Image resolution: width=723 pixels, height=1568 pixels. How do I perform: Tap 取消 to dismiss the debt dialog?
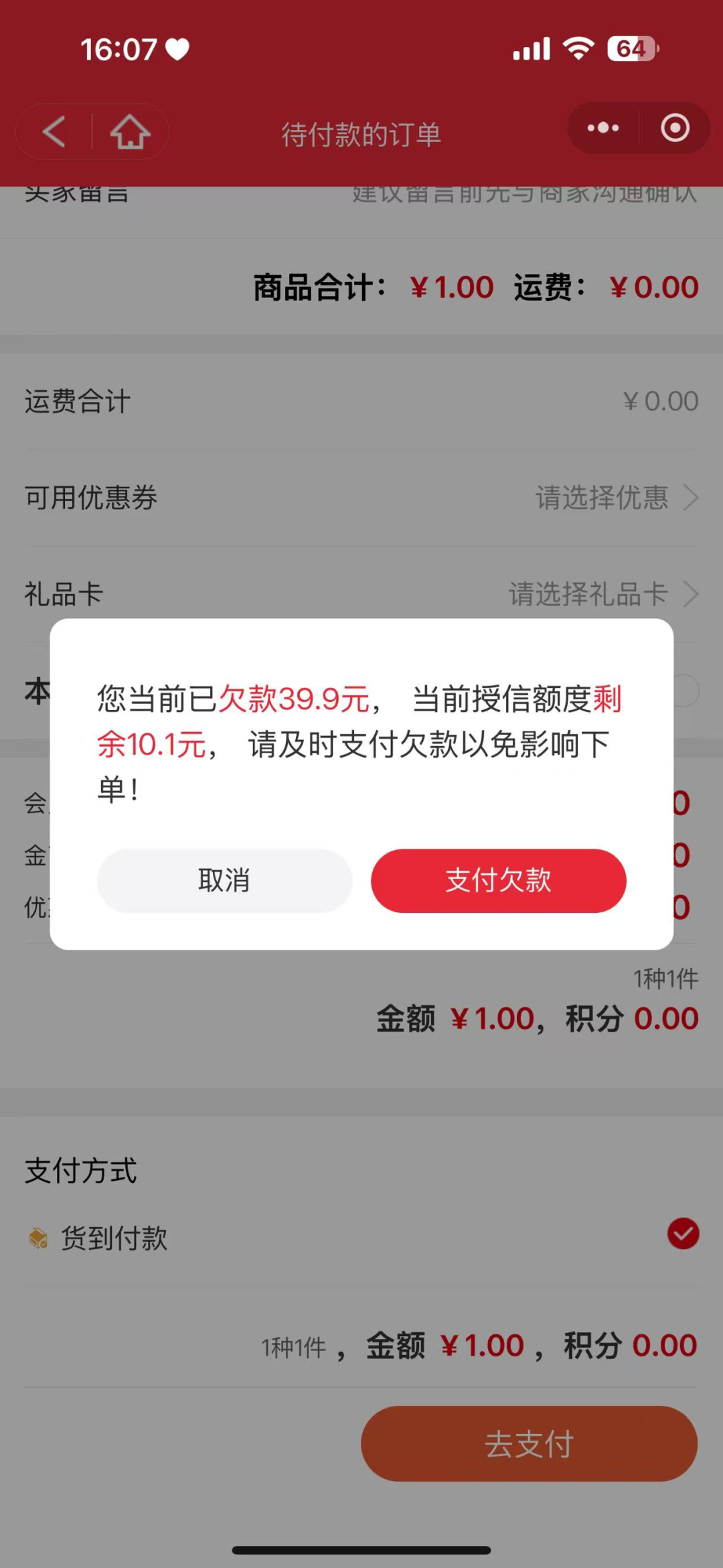click(224, 880)
